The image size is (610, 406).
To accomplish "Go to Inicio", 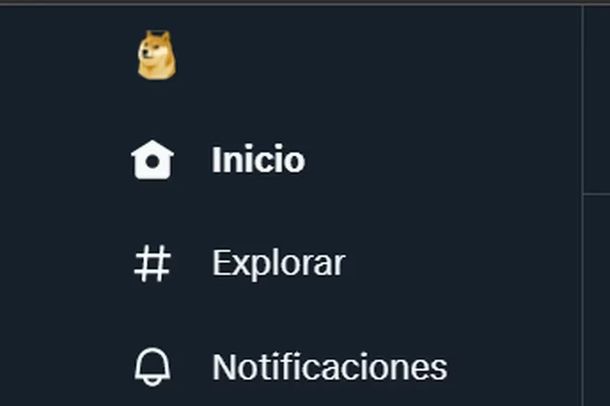I will tap(257, 160).
